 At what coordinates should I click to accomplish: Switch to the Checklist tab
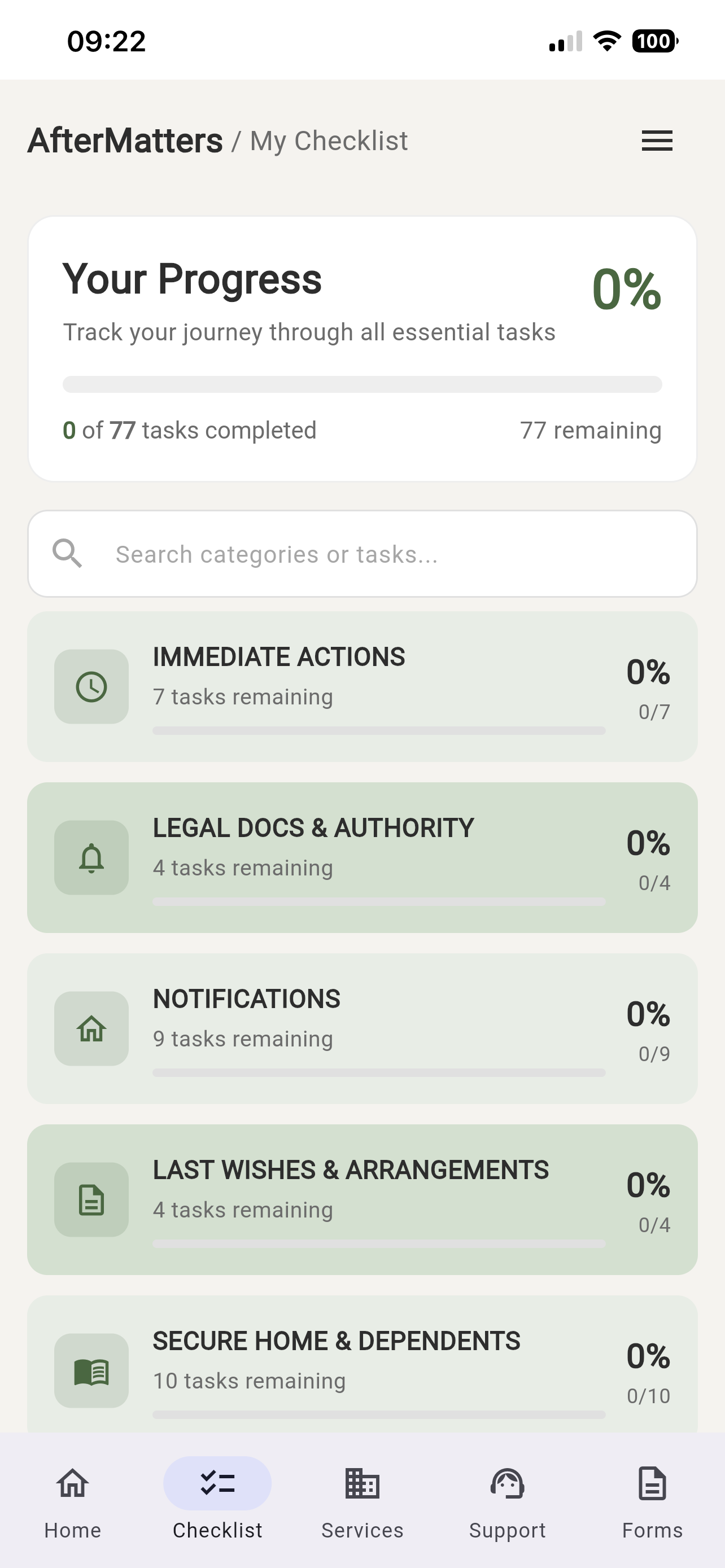pyautogui.click(x=217, y=1500)
